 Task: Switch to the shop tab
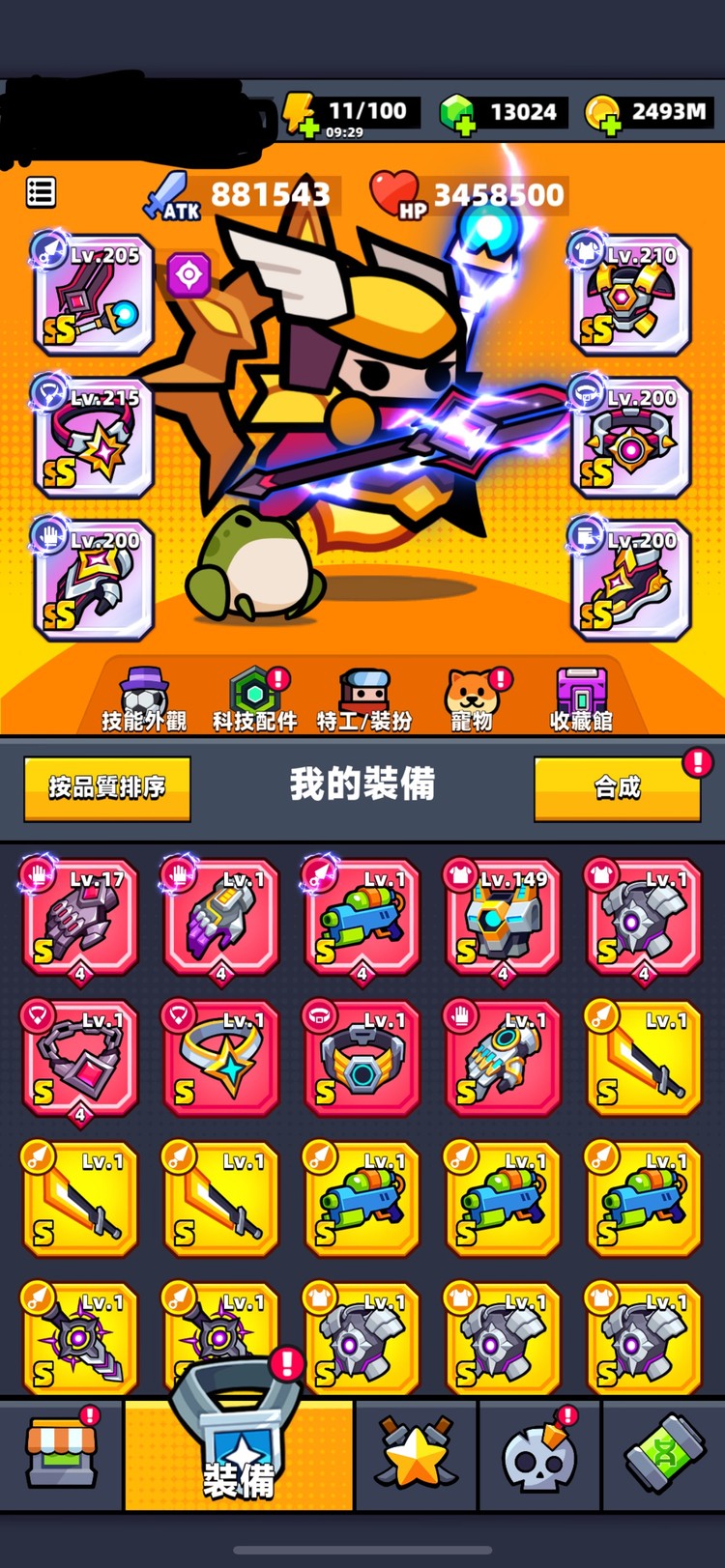pos(61,1454)
